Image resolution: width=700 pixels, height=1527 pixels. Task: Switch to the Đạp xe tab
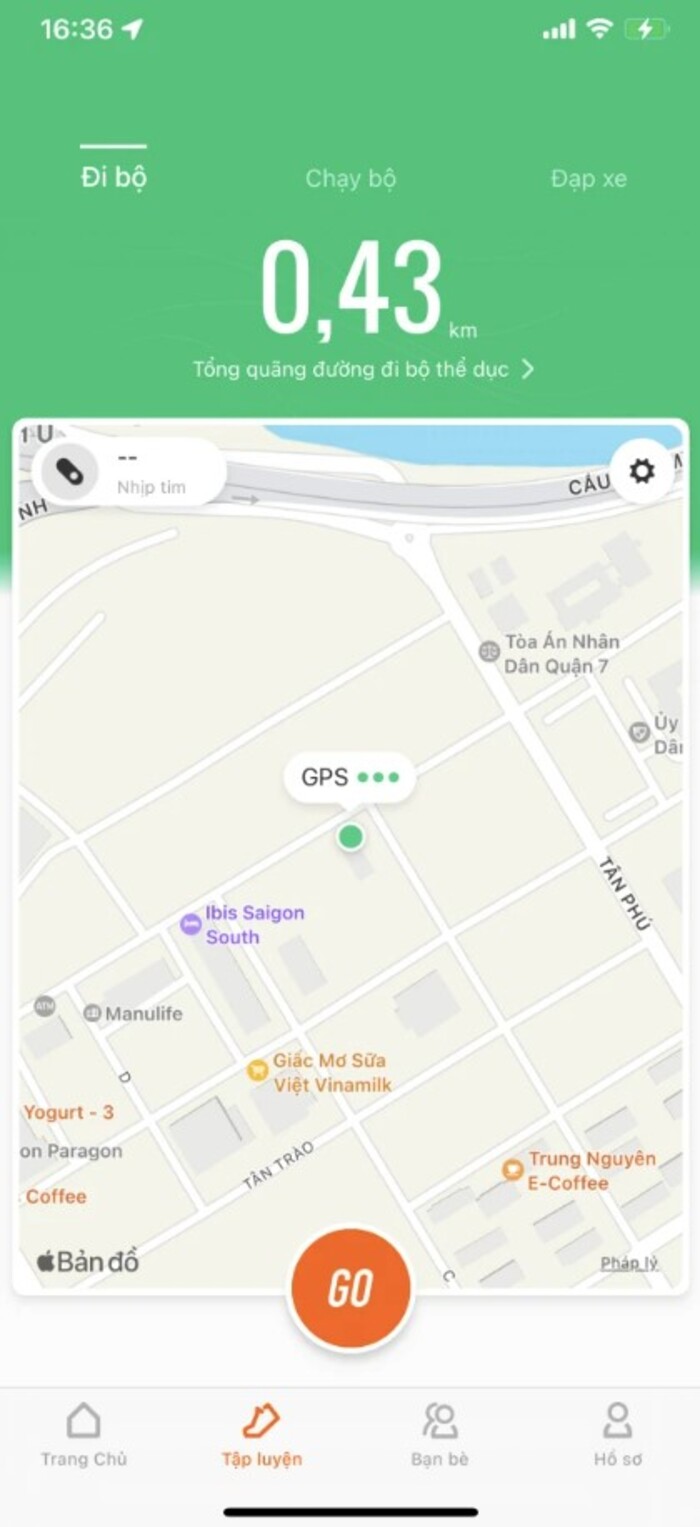(x=588, y=179)
